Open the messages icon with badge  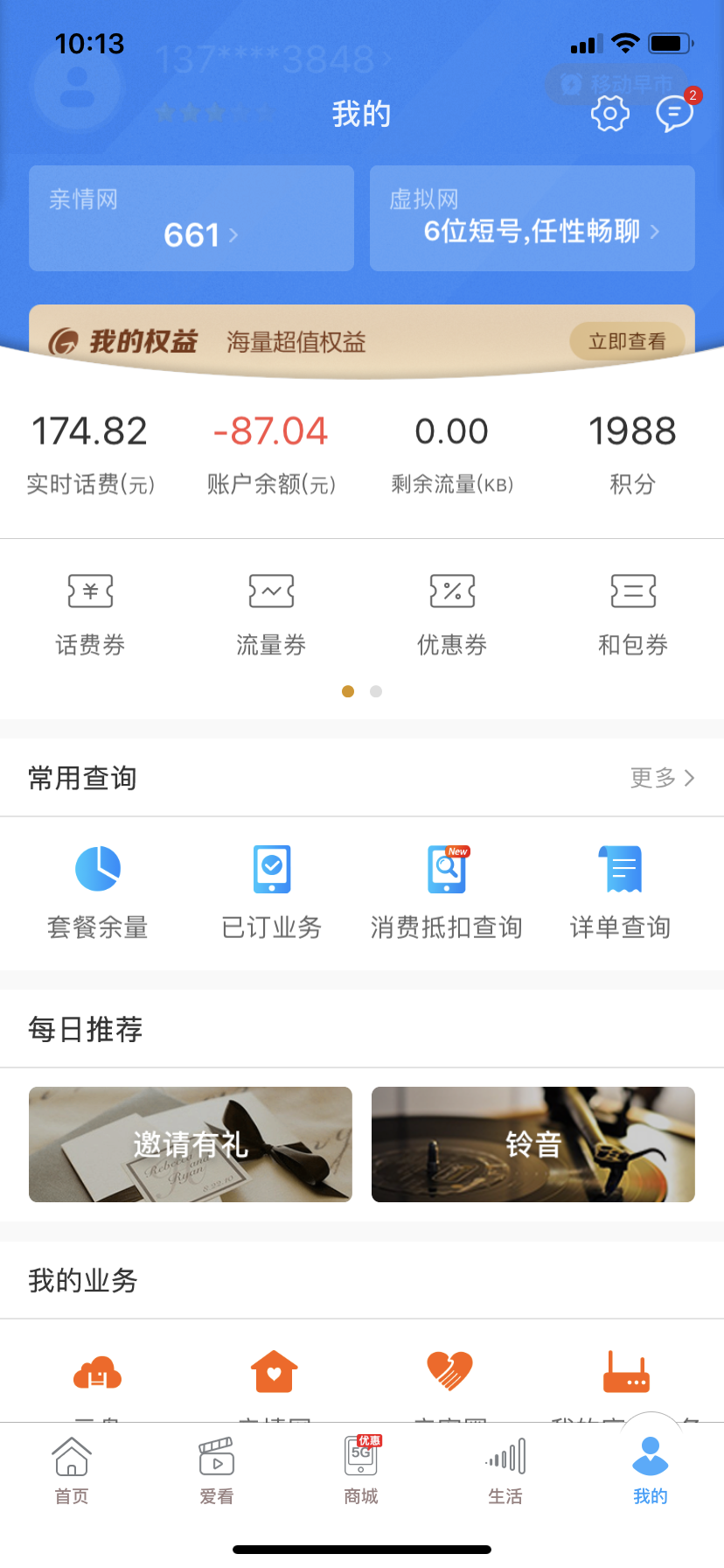(x=674, y=114)
